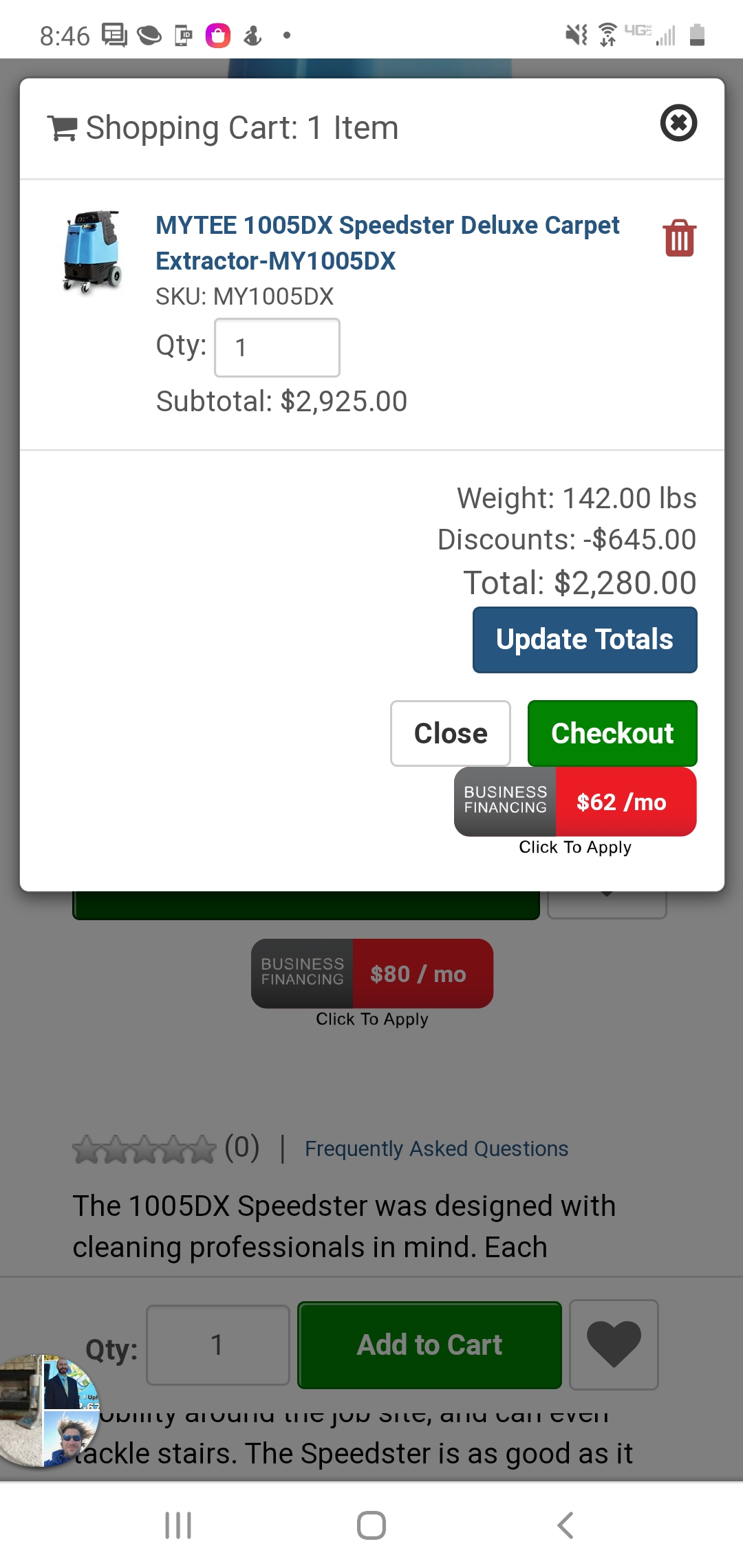Tap the white Close button
The image size is (743, 1568).
coord(450,733)
